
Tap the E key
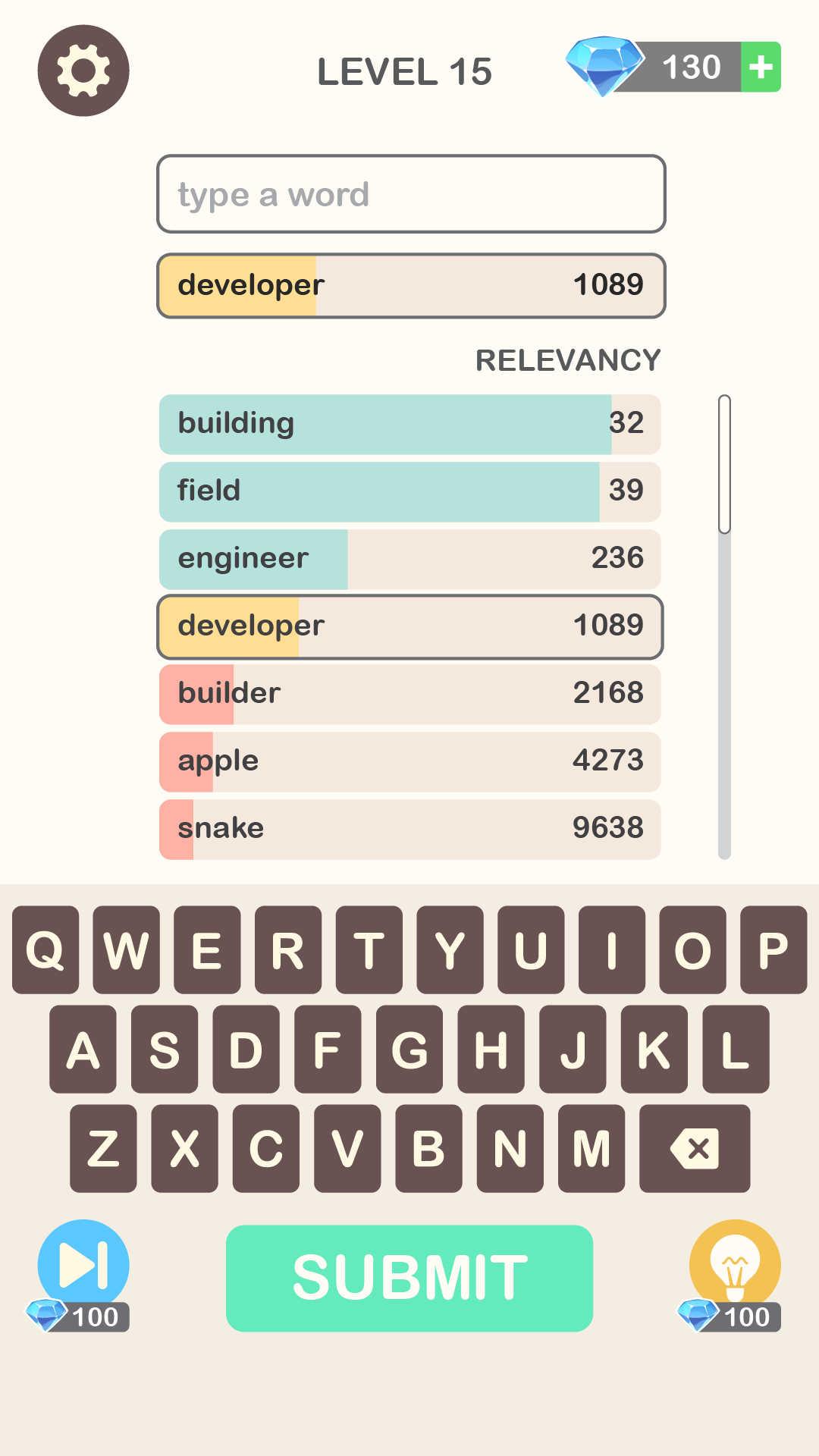coord(207,949)
